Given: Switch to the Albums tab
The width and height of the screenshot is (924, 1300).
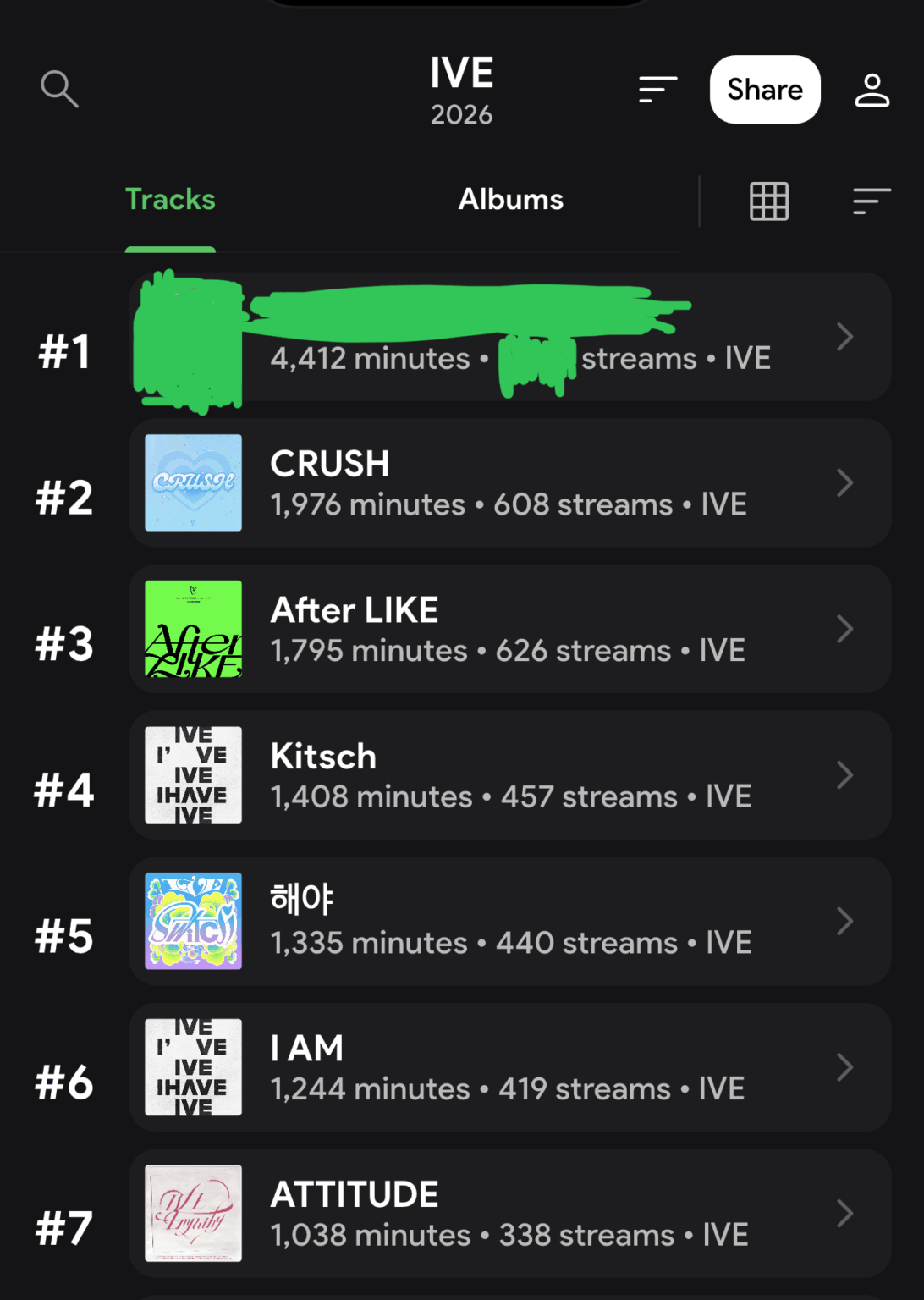Looking at the screenshot, I should coord(510,200).
